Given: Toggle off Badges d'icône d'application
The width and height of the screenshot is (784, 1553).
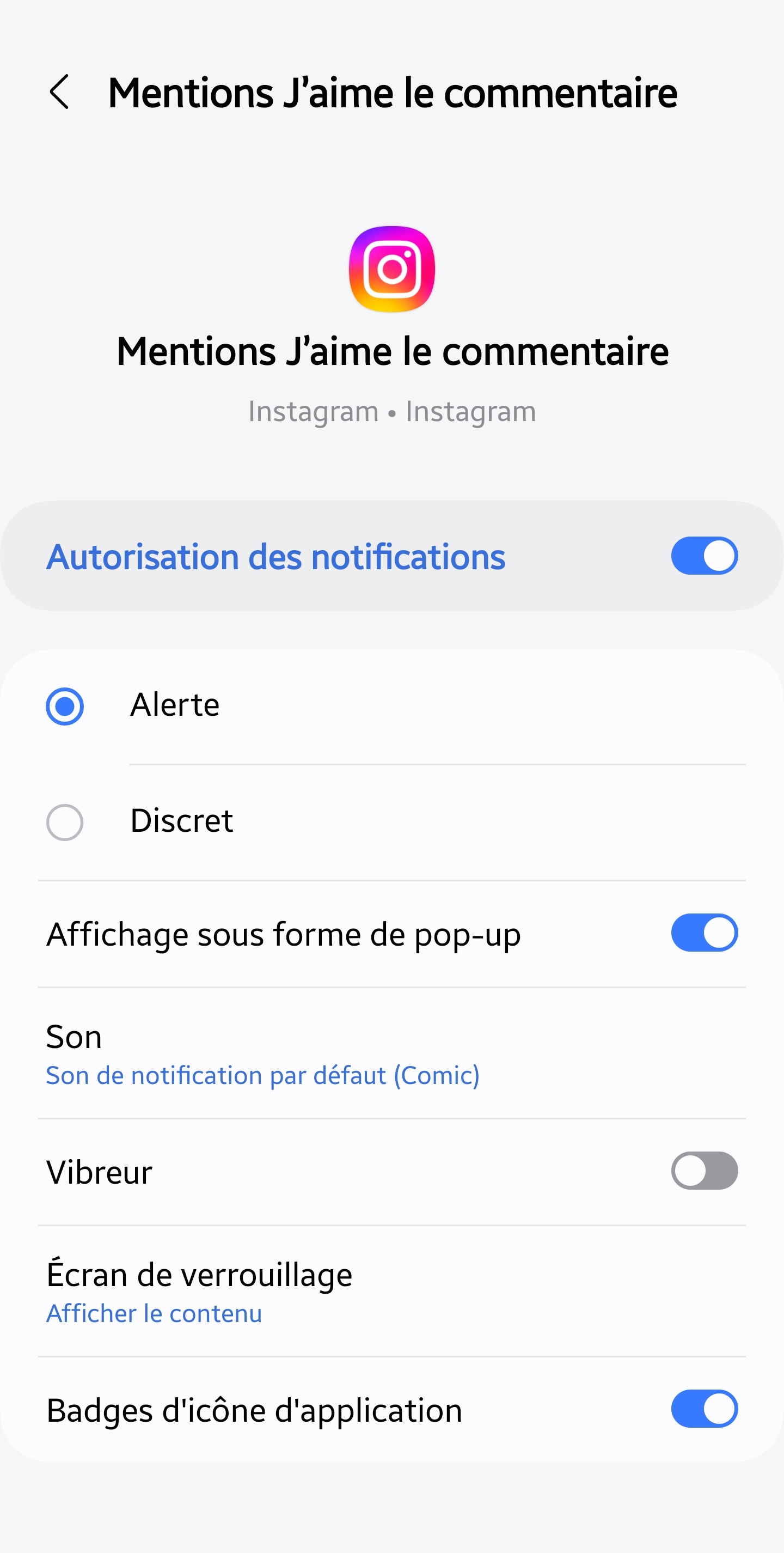Looking at the screenshot, I should [704, 1409].
